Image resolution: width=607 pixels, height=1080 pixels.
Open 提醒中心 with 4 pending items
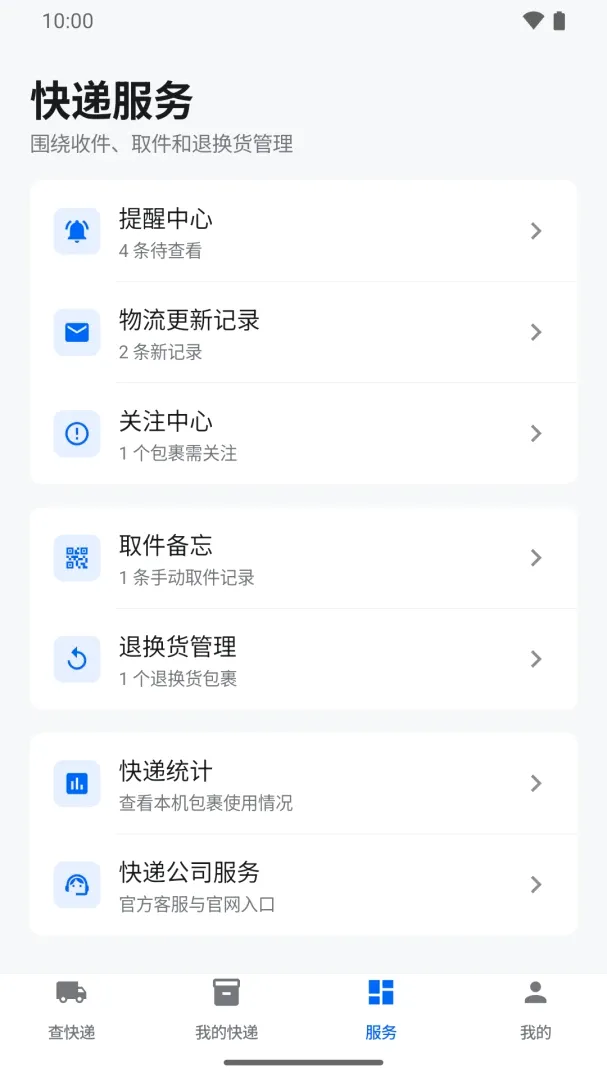pos(303,231)
